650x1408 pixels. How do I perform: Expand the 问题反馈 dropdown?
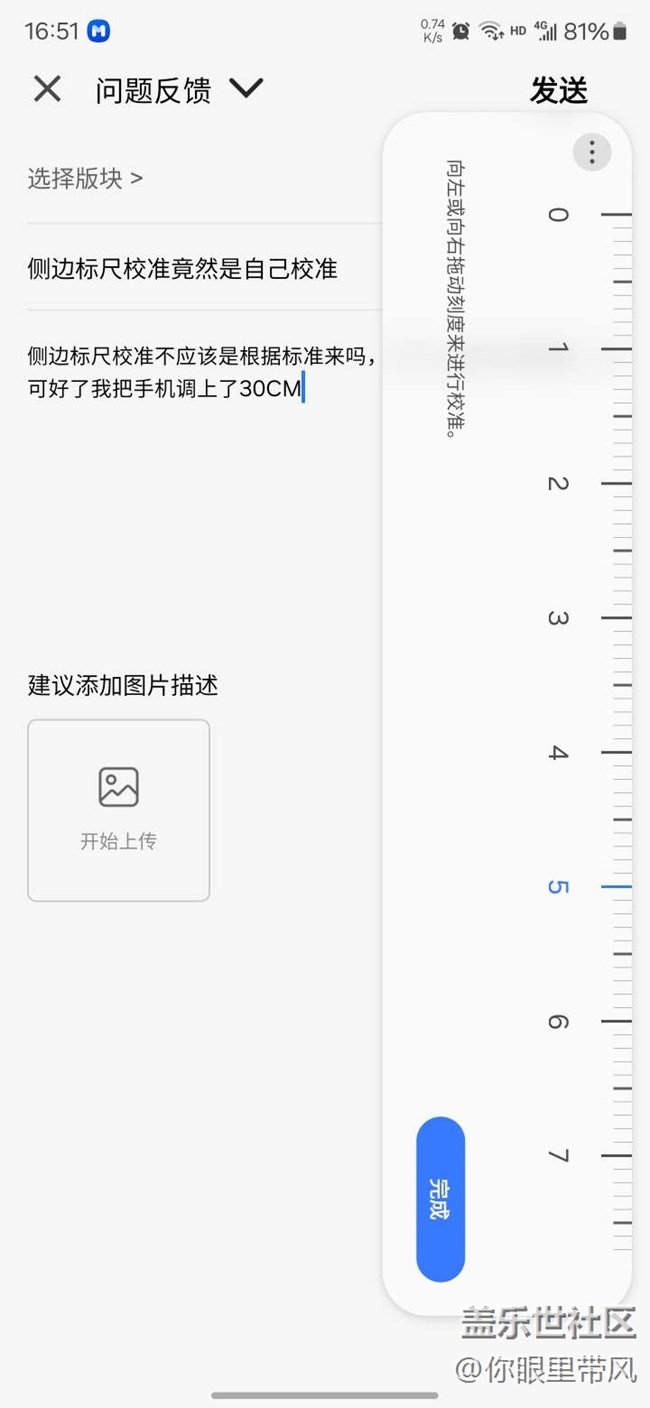coord(245,89)
